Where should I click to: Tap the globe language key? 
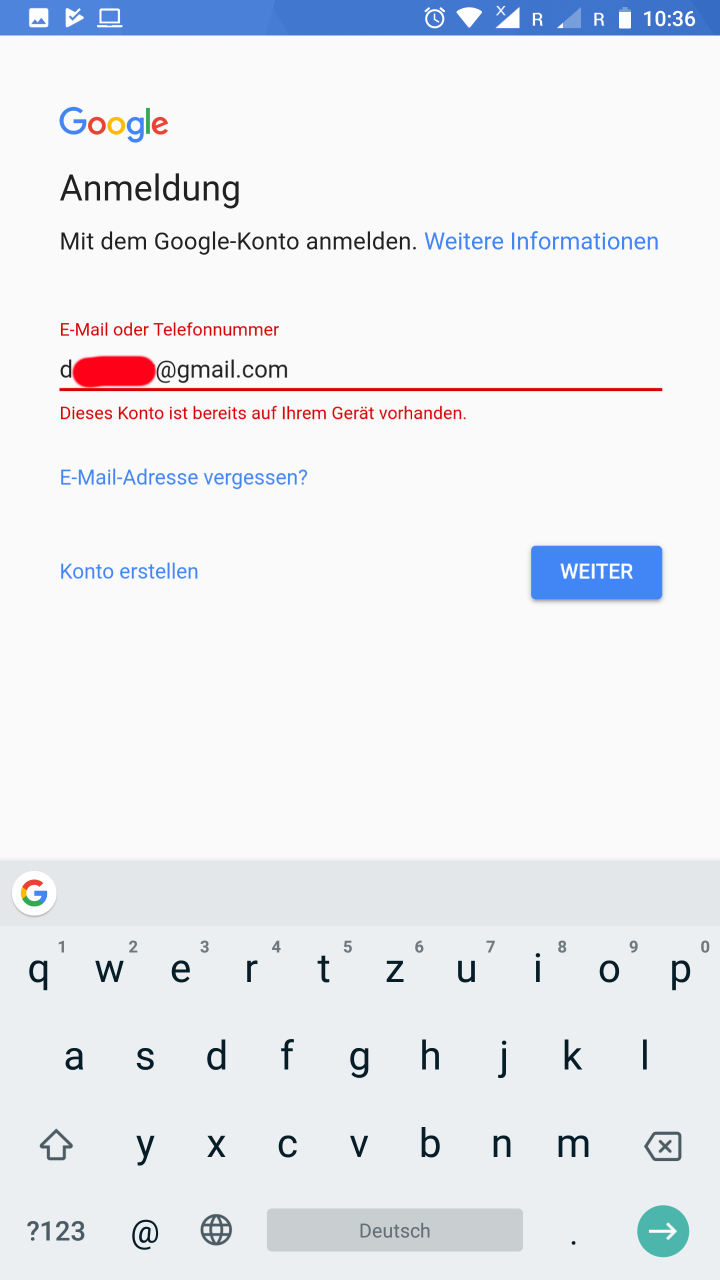(216, 1230)
